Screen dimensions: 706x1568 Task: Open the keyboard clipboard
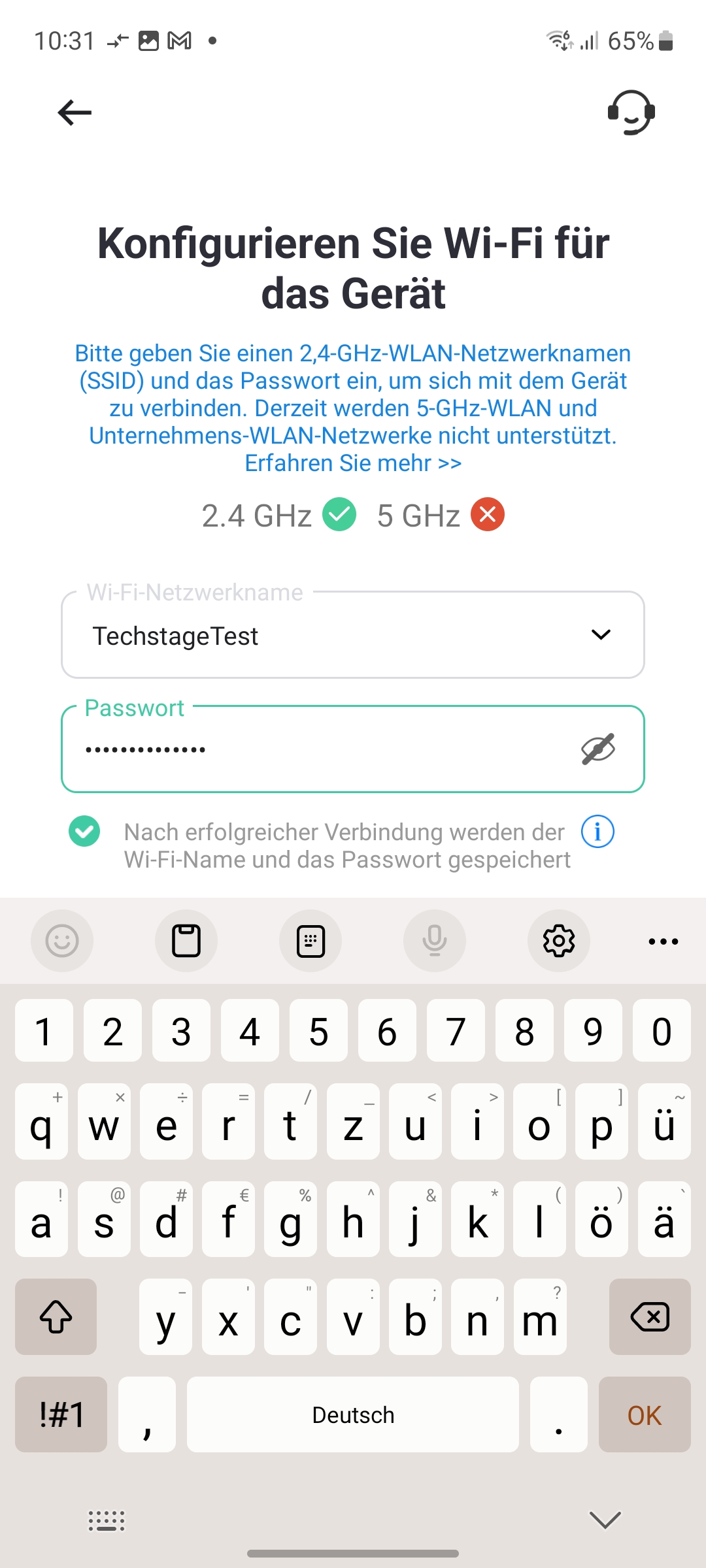pos(186,941)
